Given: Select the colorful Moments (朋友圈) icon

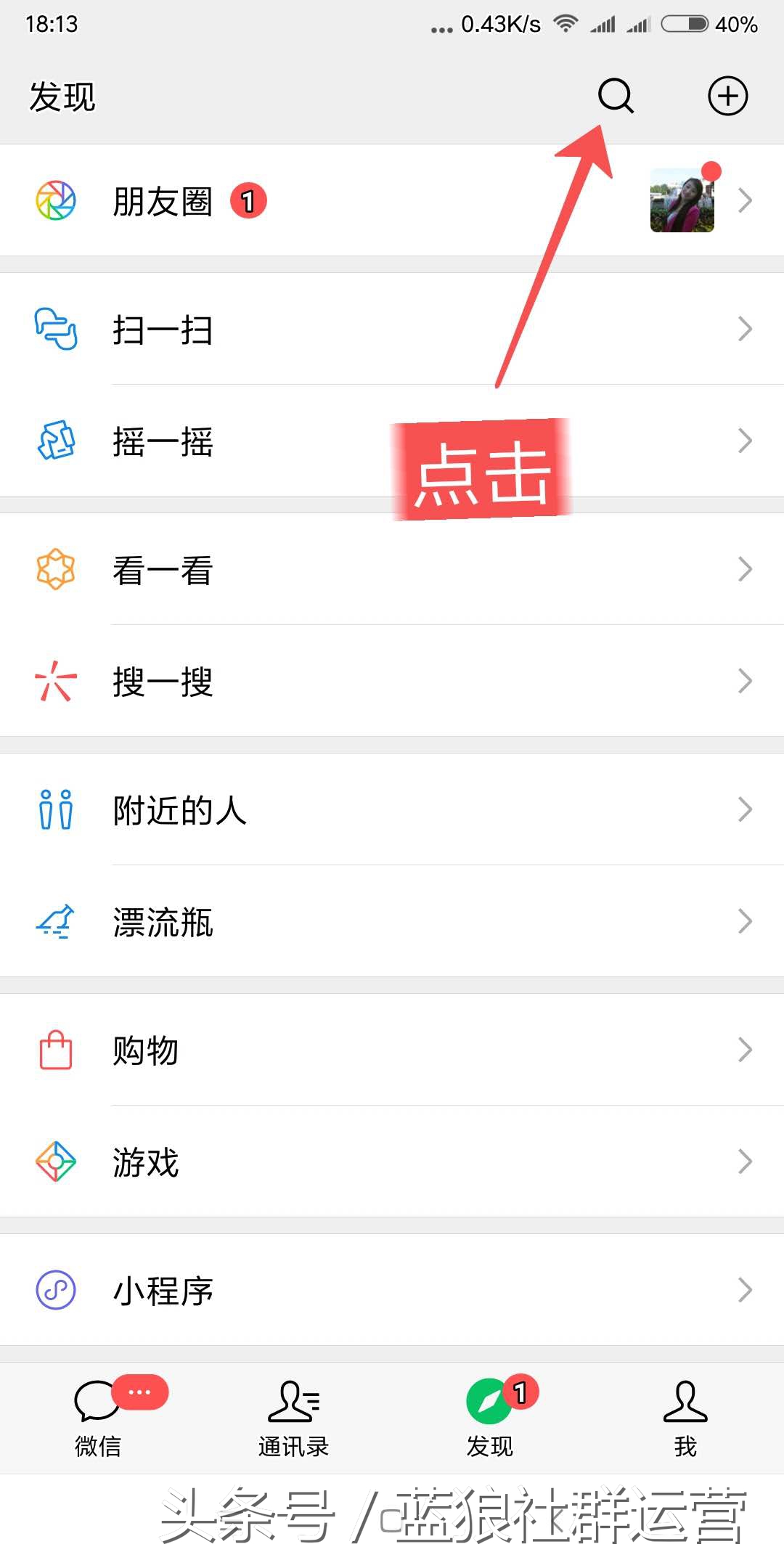Looking at the screenshot, I should point(54,201).
